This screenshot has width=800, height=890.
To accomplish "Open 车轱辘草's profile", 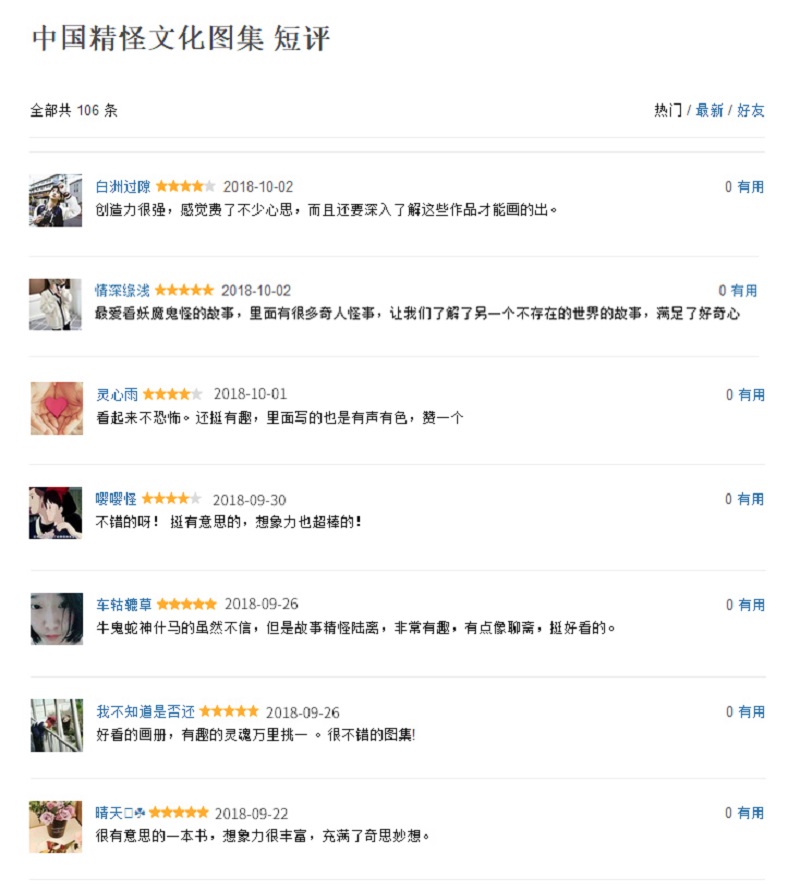I will click(x=123, y=604).
